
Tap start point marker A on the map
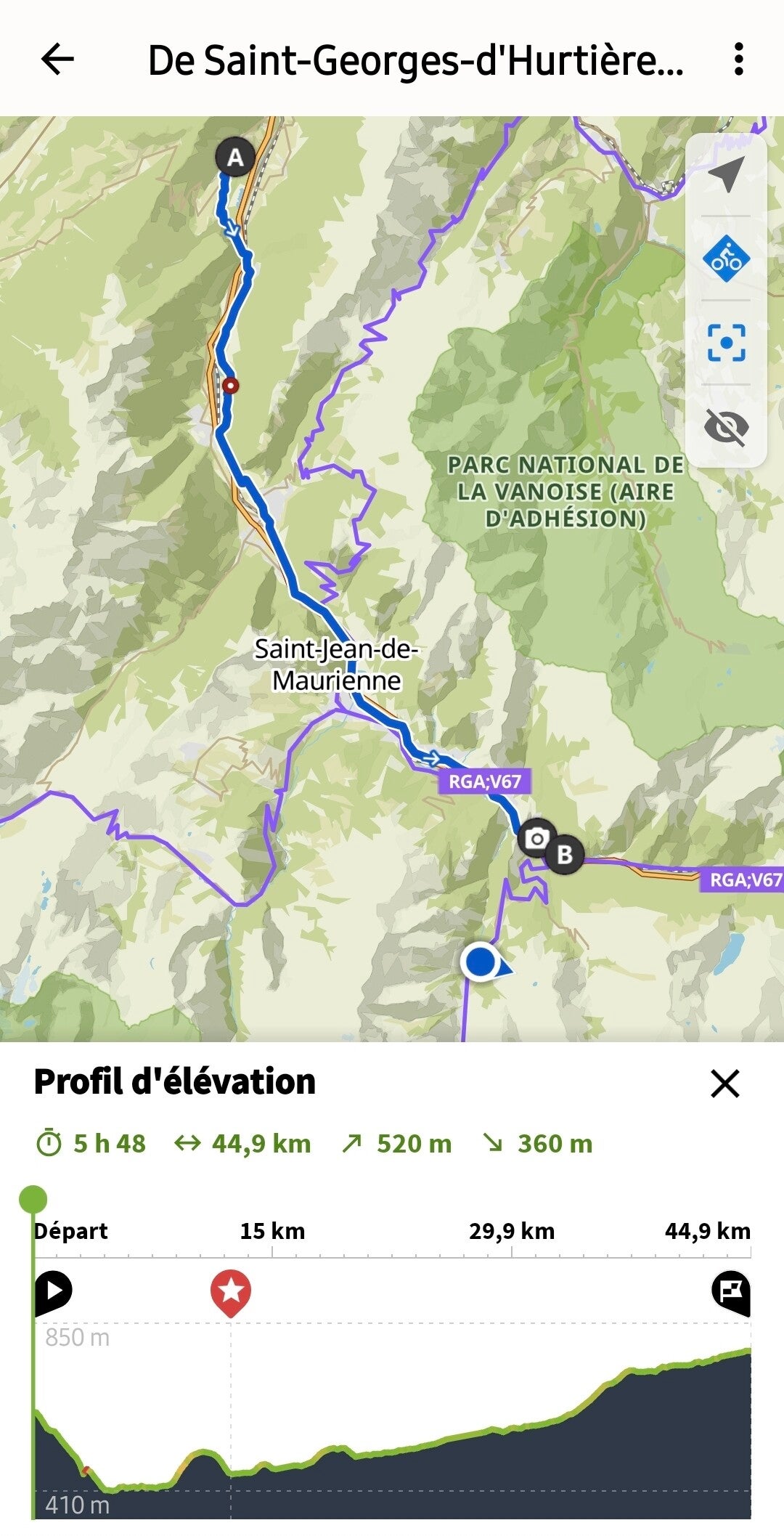click(234, 158)
